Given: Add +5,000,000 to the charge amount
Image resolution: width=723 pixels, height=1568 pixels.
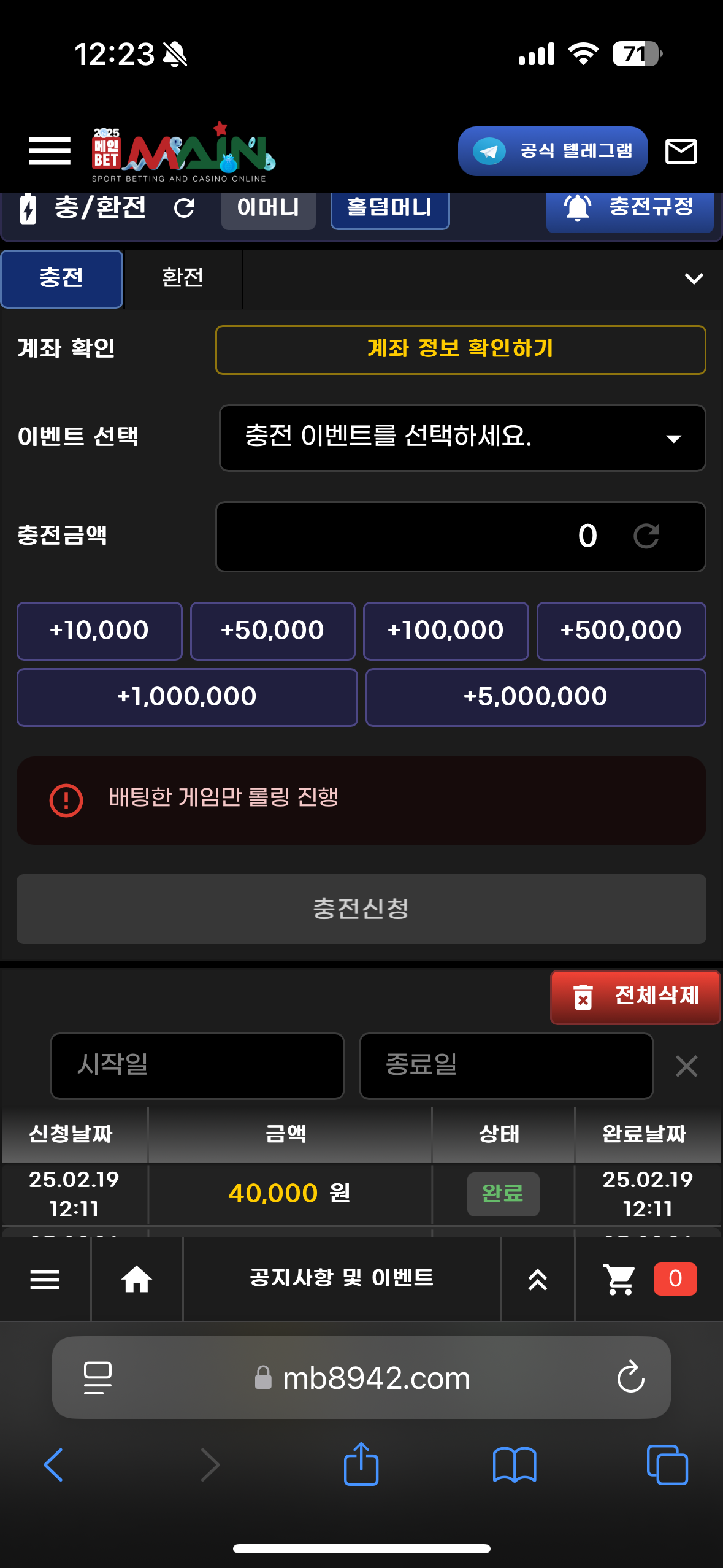Looking at the screenshot, I should 535,697.
